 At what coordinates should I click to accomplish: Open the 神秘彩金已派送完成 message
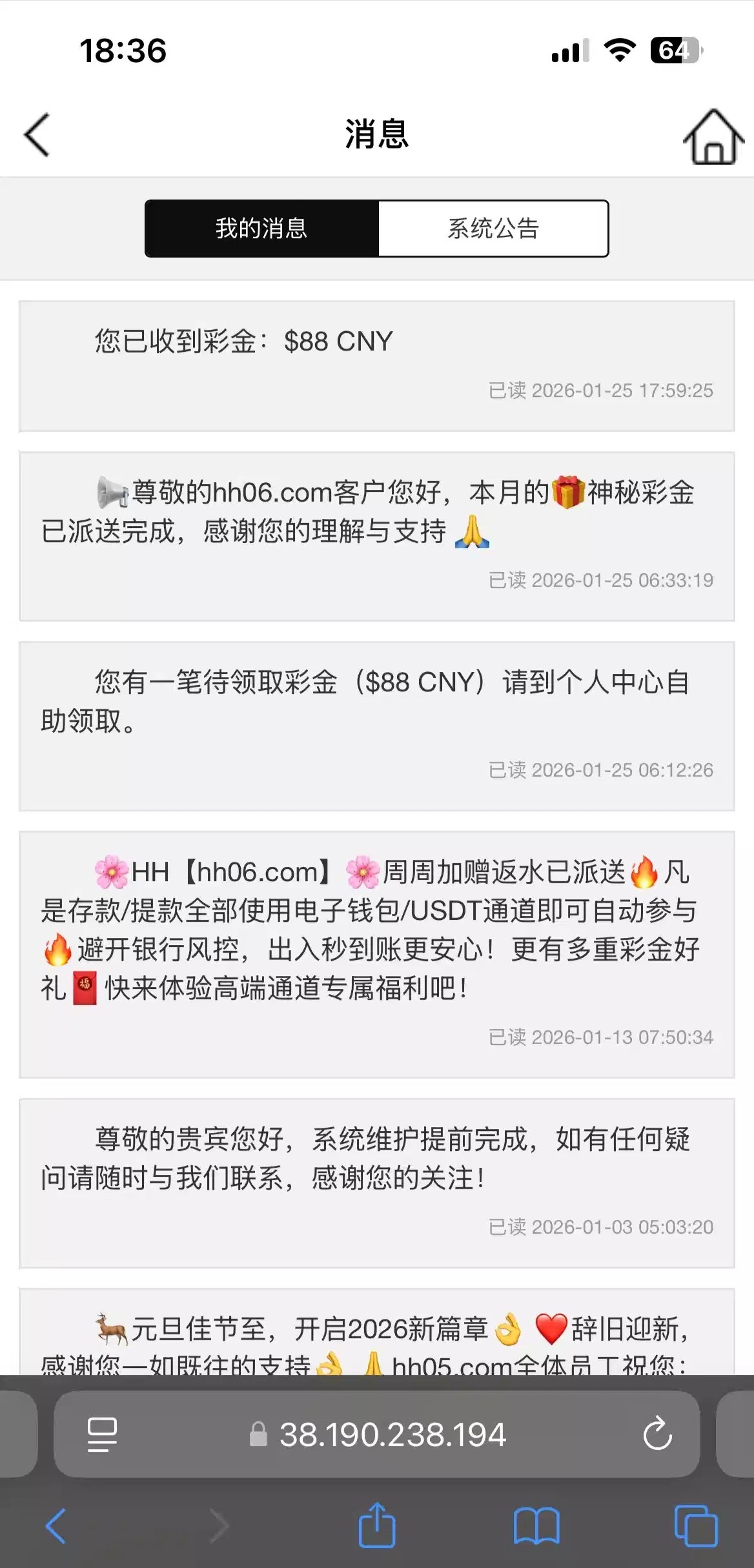pos(376,535)
